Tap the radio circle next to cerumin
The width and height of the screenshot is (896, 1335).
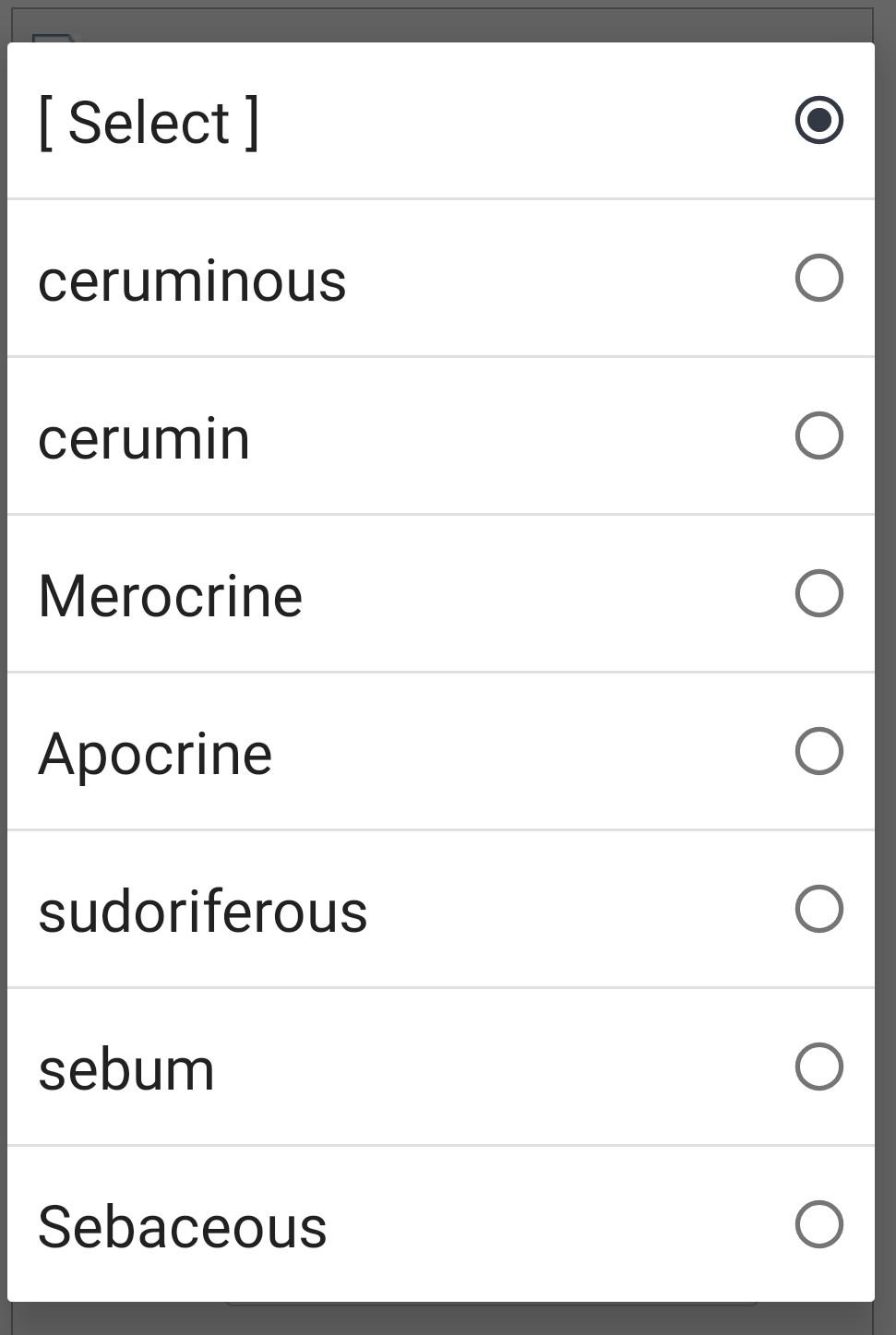pos(818,436)
